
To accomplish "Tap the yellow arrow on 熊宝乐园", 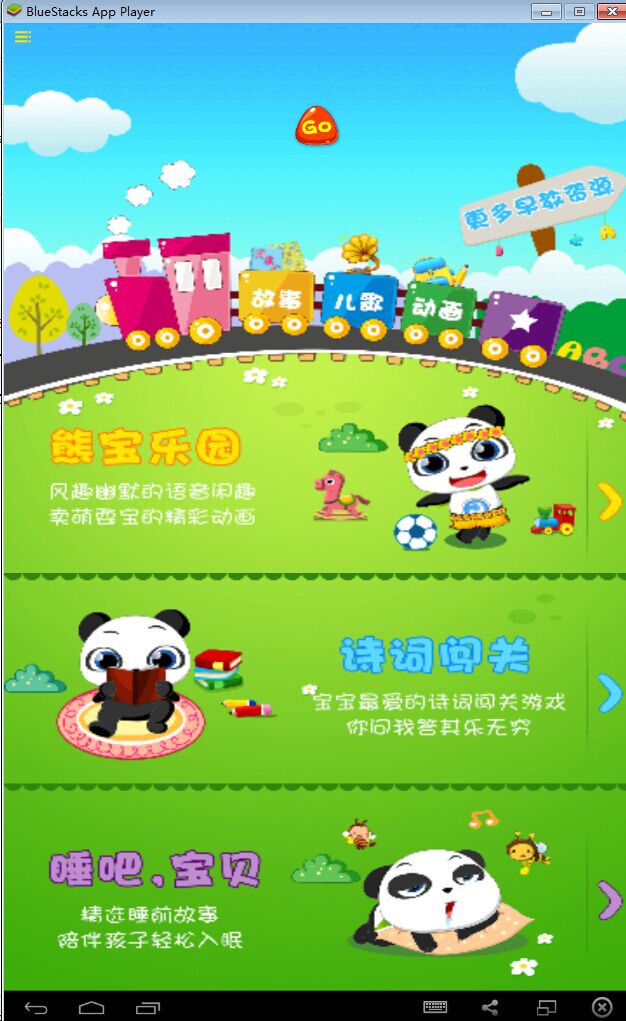I will pos(609,501).
